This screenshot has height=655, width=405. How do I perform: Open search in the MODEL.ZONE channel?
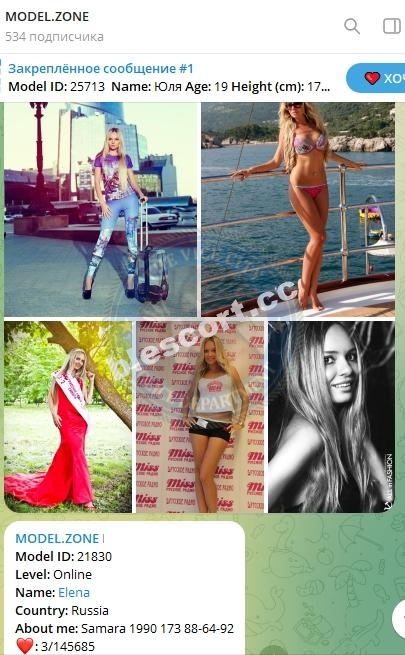point(352,26)
